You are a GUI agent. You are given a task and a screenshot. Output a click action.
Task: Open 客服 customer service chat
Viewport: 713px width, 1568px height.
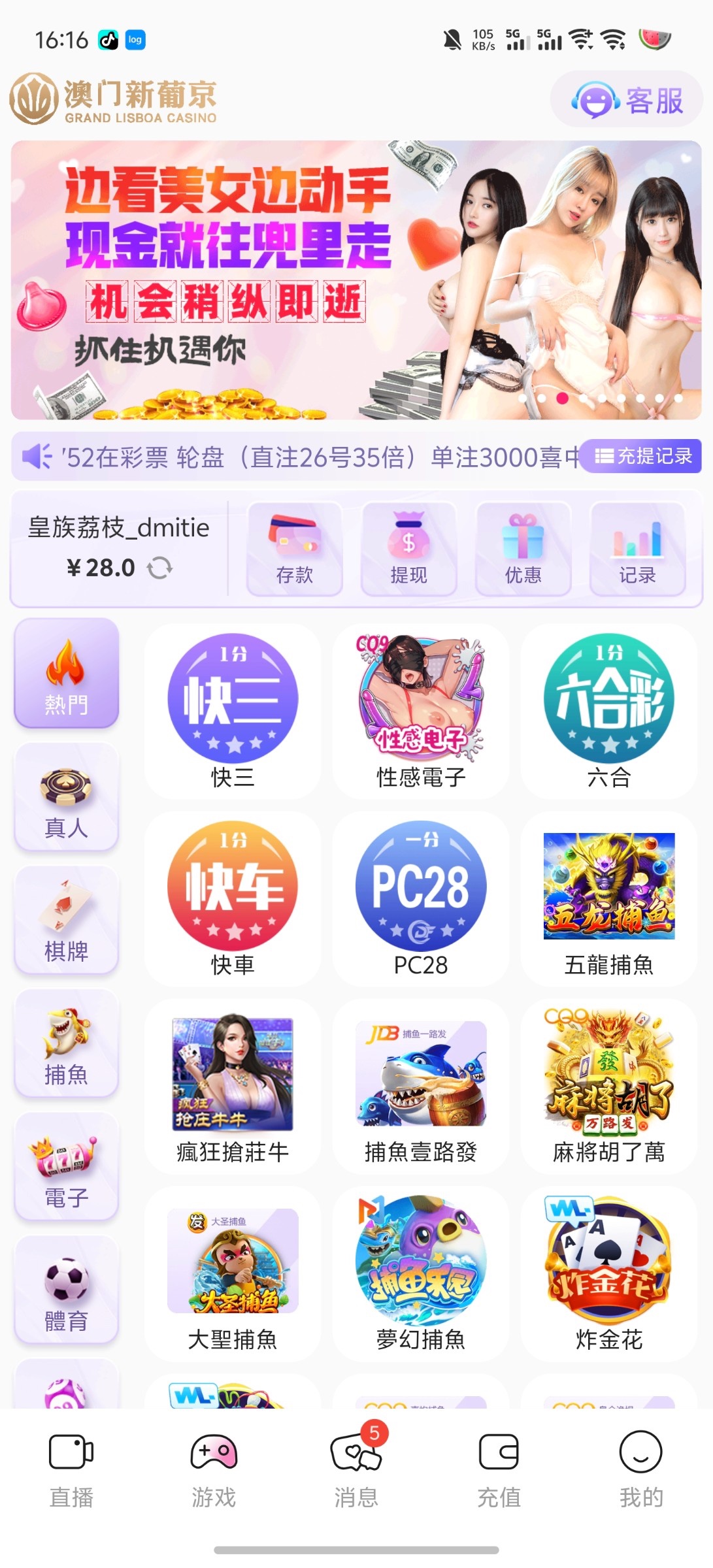(x=627, y=100)
